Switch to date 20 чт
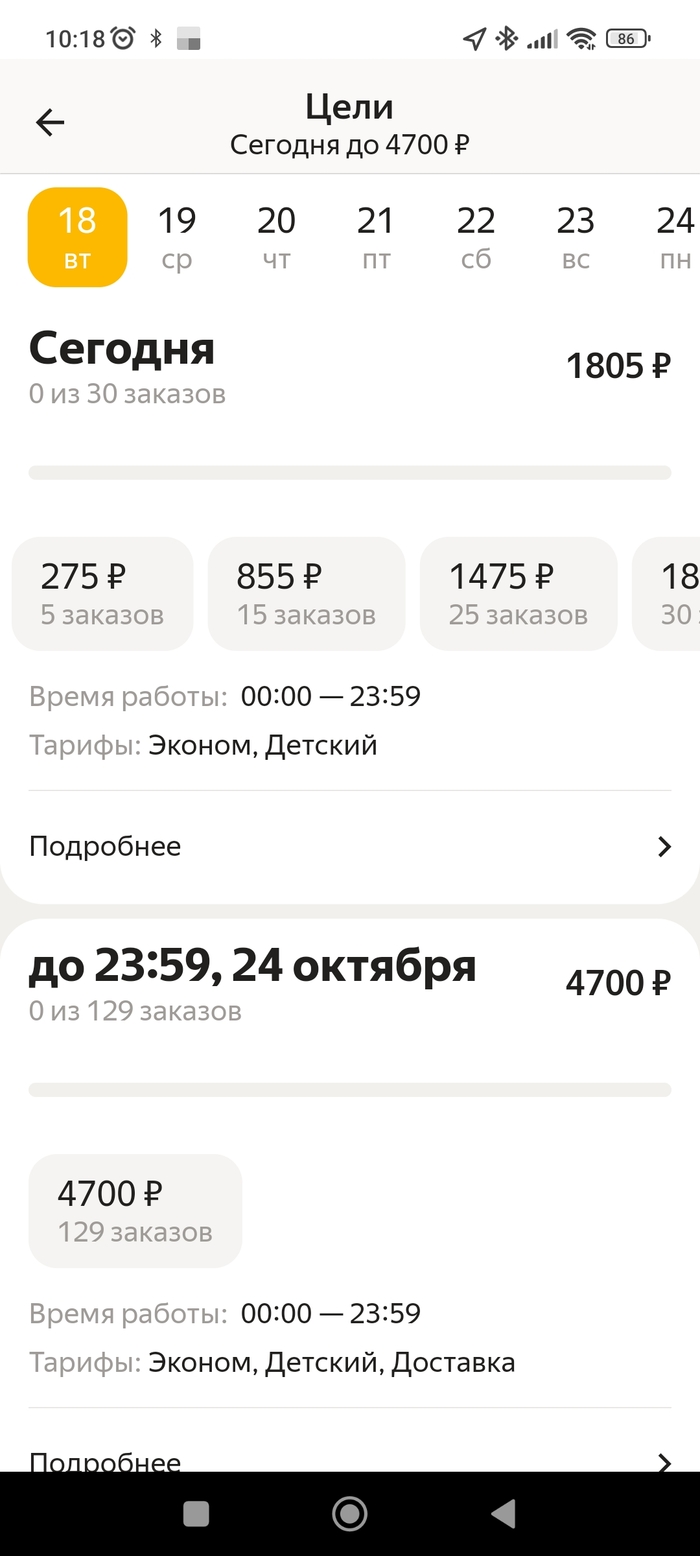The image size is (700, 1556). [277, 237]
